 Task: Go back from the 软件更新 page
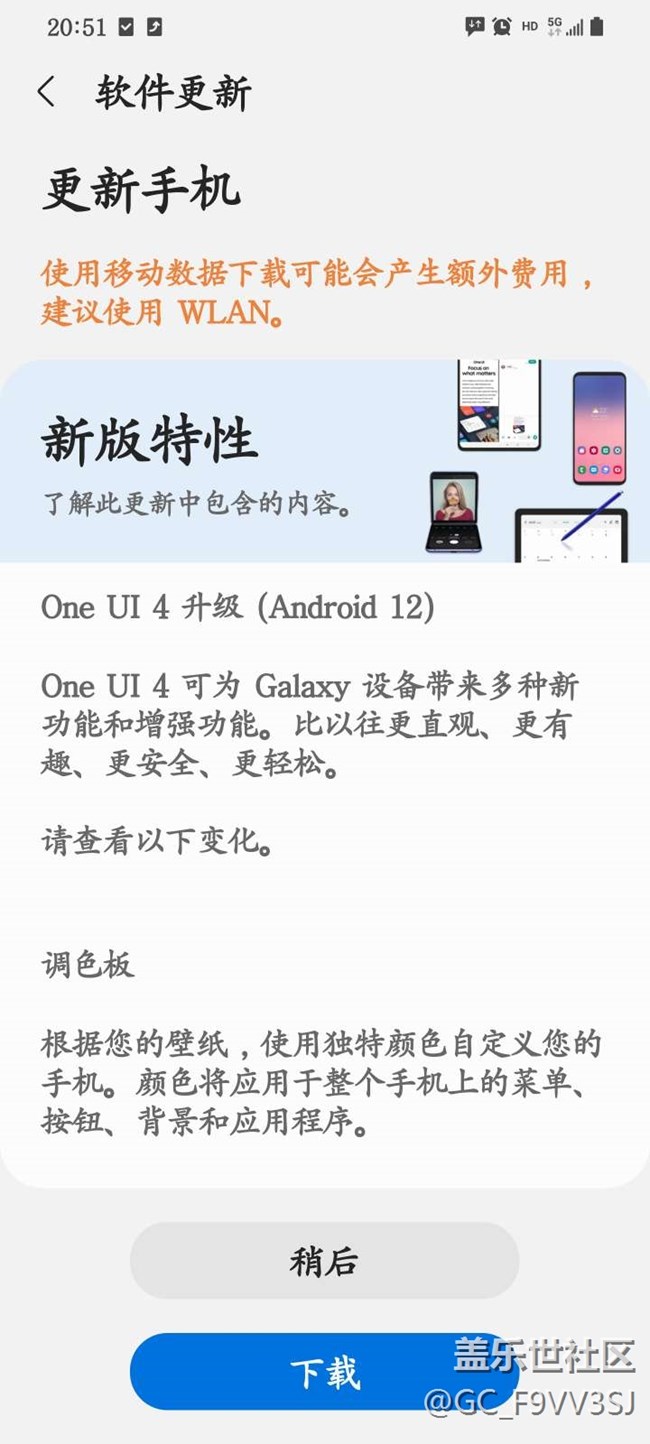click(x=45, y=92)
